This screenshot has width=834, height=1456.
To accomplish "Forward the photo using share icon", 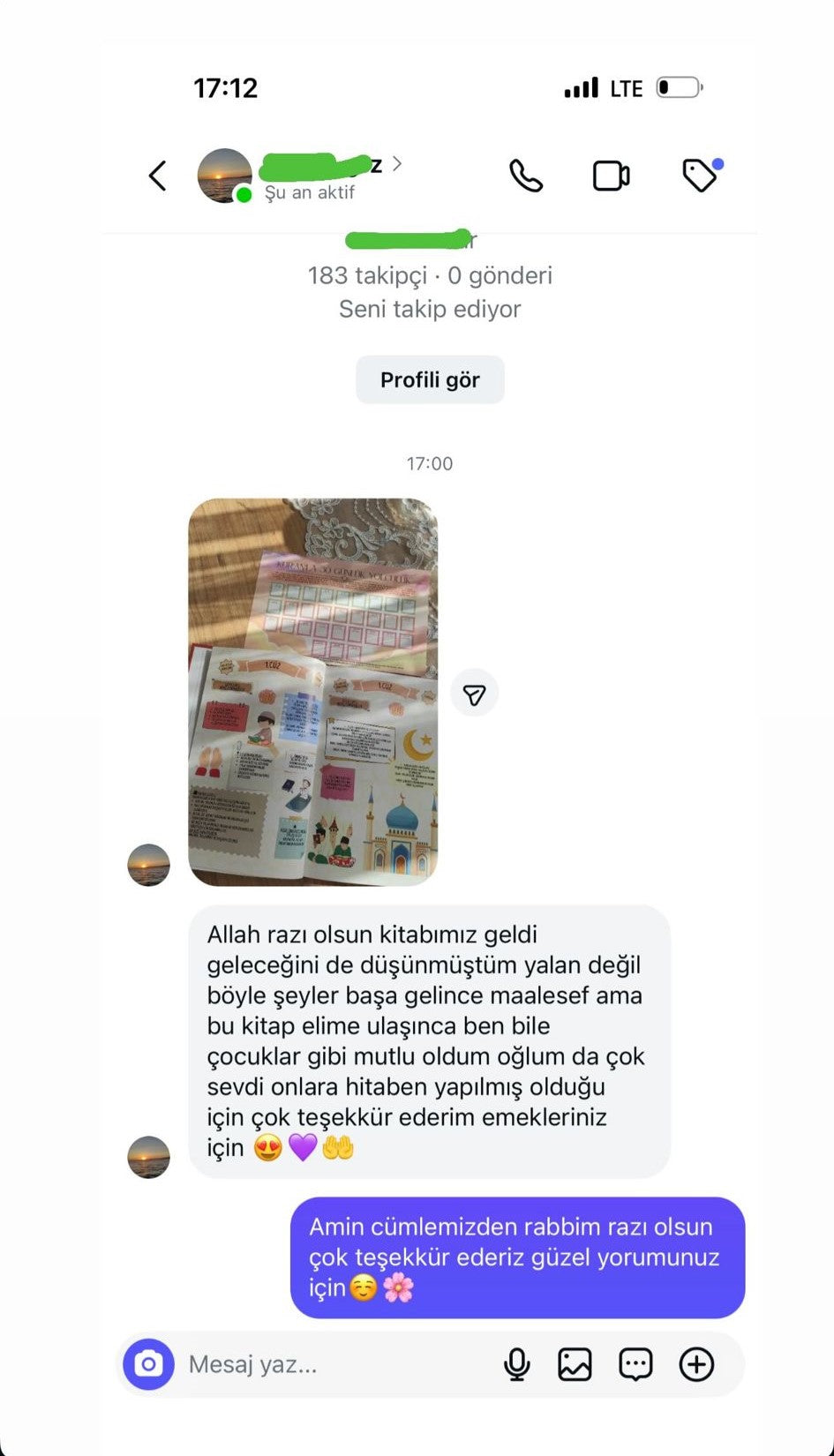I will click(x=474, y=694).
